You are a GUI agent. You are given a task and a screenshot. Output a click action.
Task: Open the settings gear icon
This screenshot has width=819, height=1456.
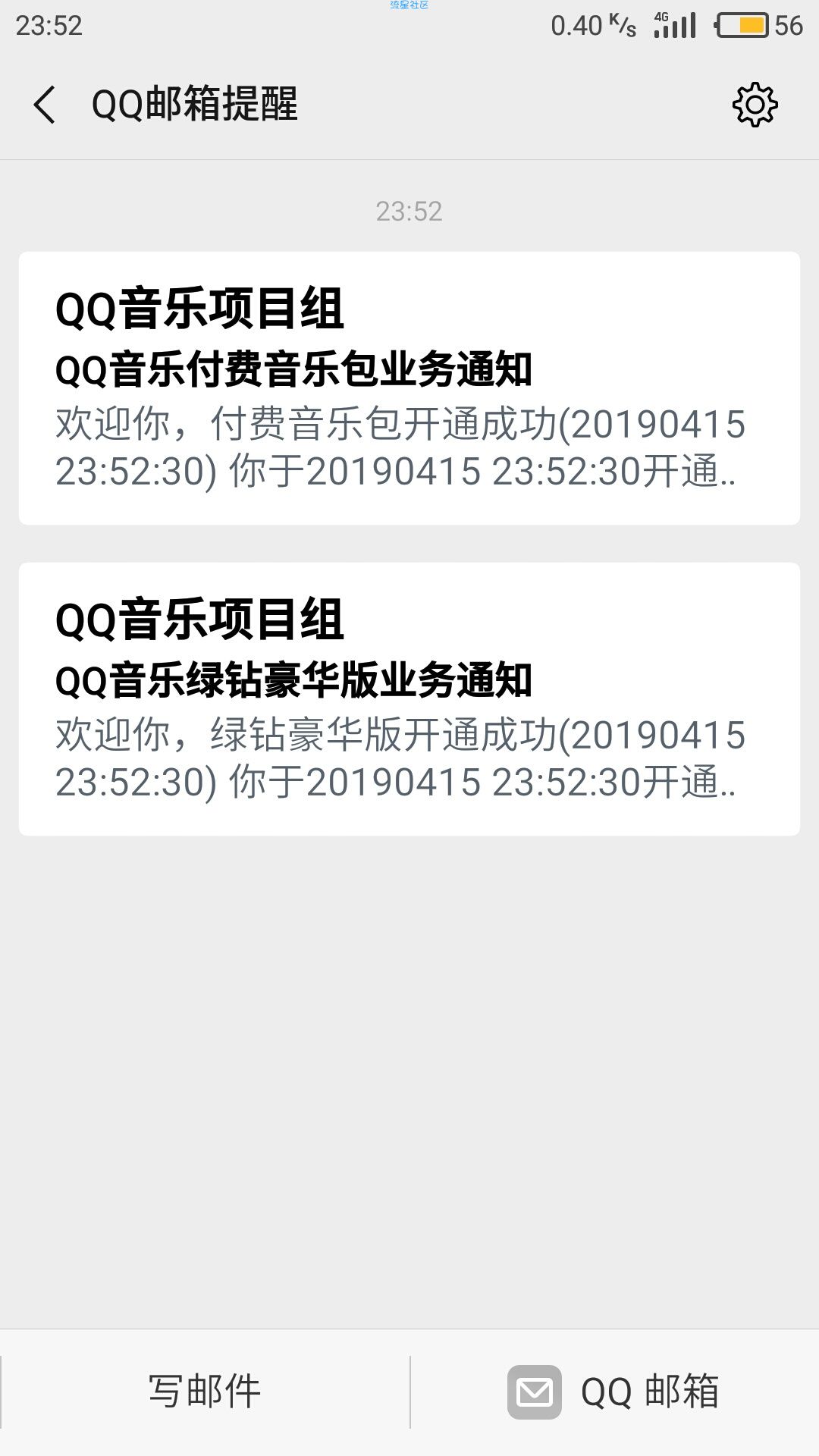click(x=755, y=105)
